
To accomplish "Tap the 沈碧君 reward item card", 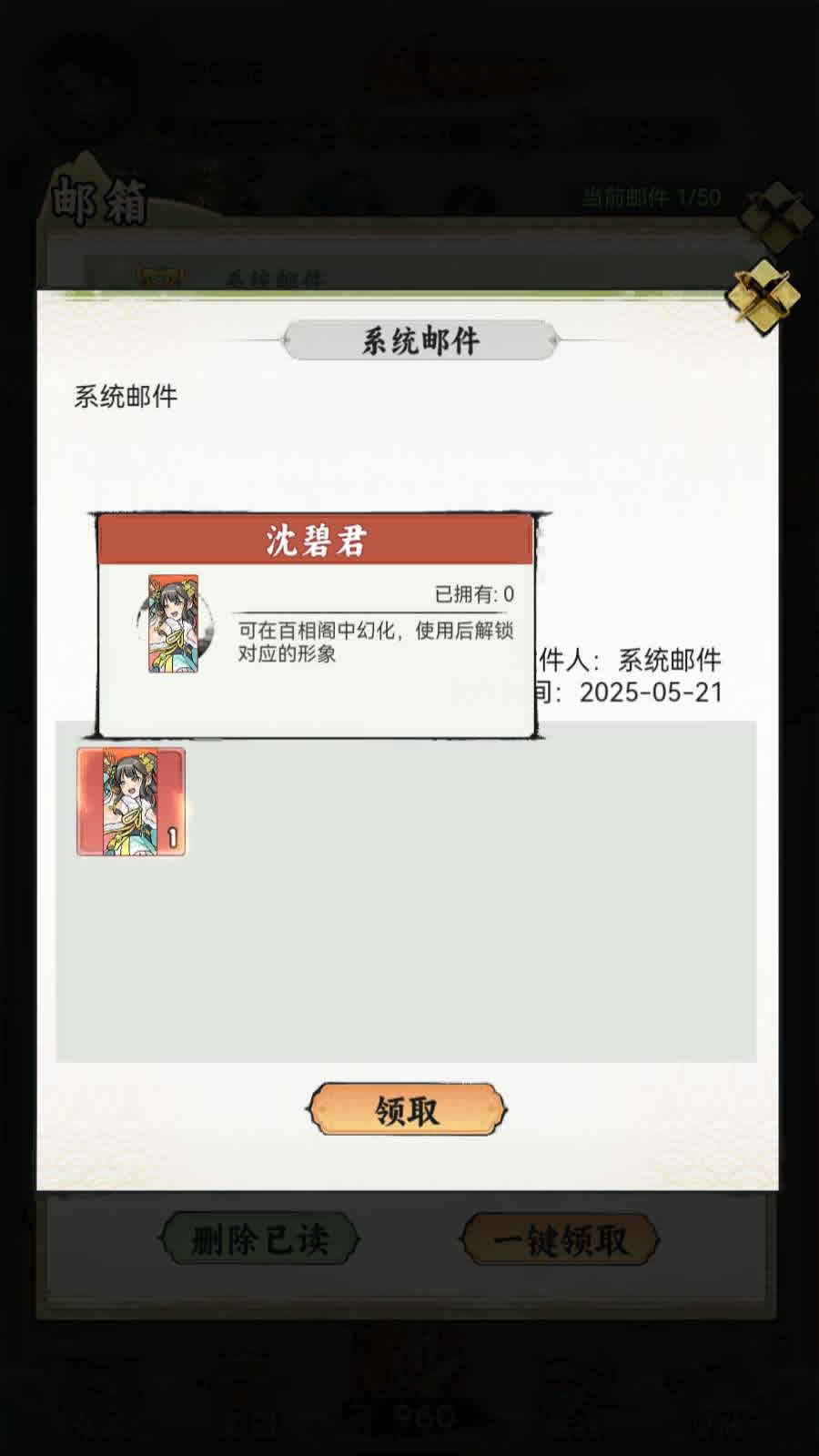I will [x=131, y=802].
